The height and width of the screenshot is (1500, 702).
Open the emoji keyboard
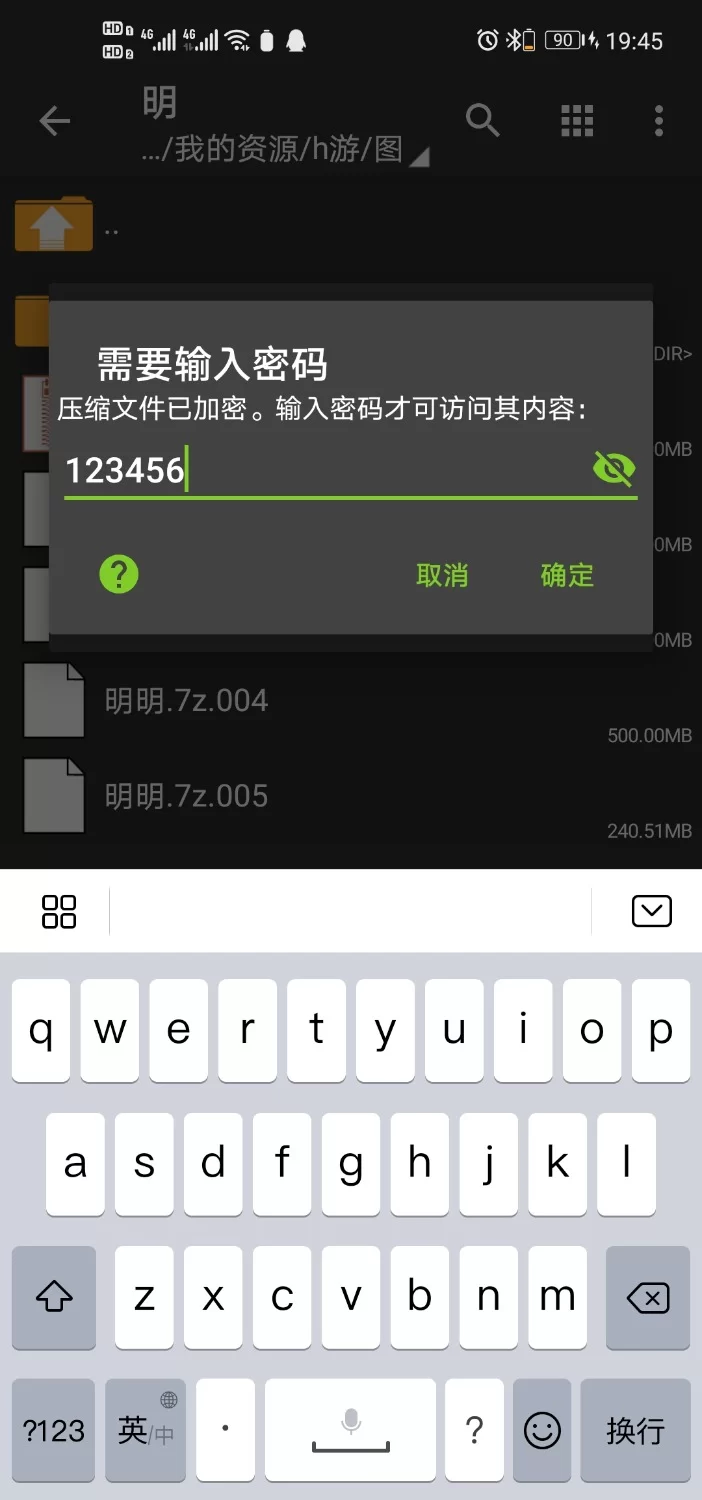click(x=543, y=1430)
